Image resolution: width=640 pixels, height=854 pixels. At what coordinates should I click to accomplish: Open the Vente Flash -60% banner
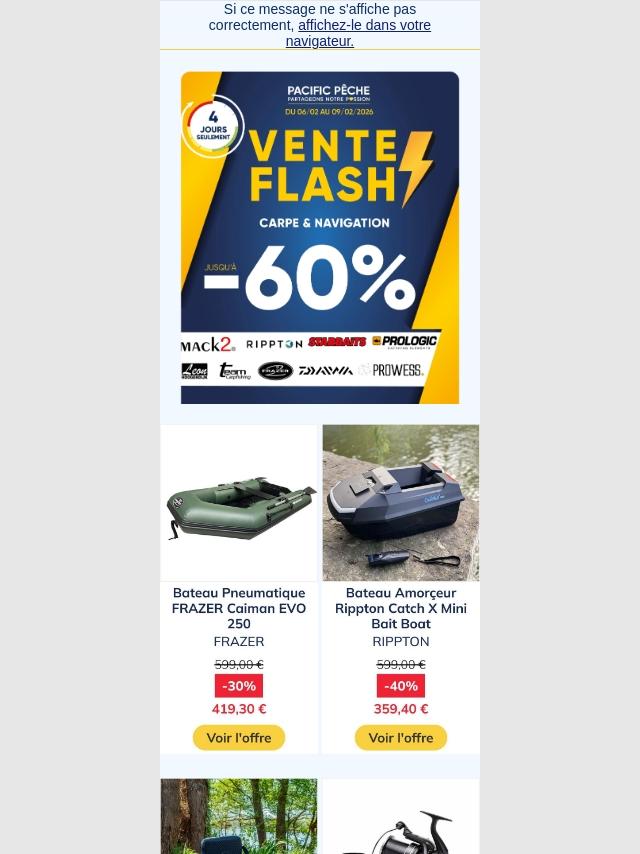320,237
